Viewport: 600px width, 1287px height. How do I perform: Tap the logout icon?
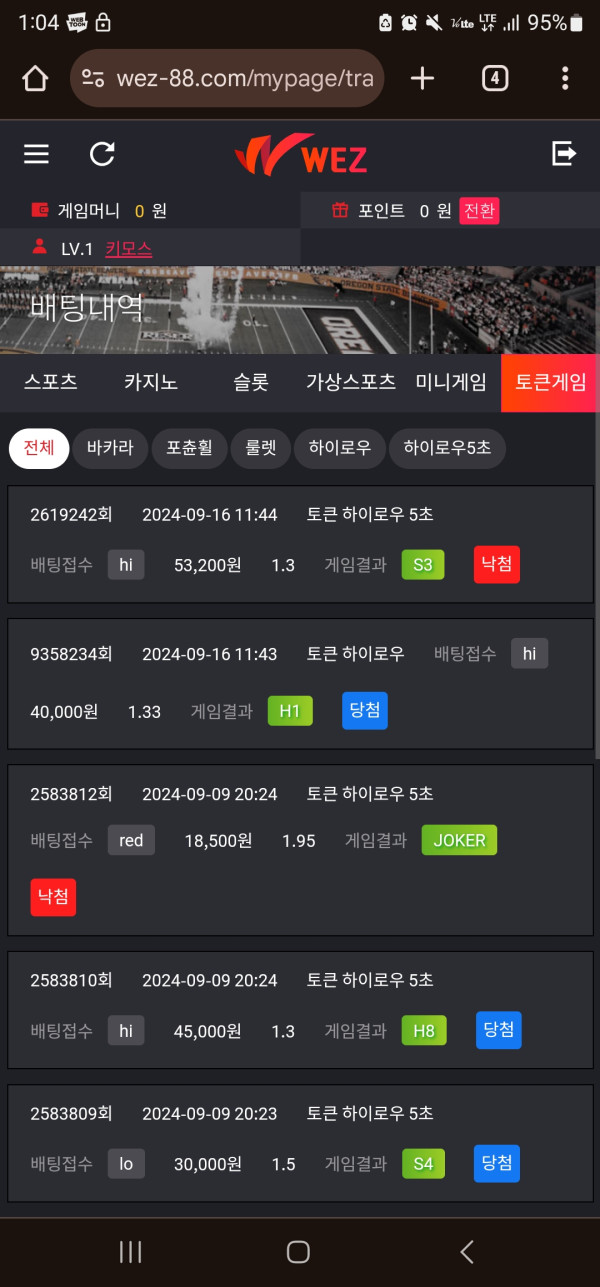coord(564,153)
